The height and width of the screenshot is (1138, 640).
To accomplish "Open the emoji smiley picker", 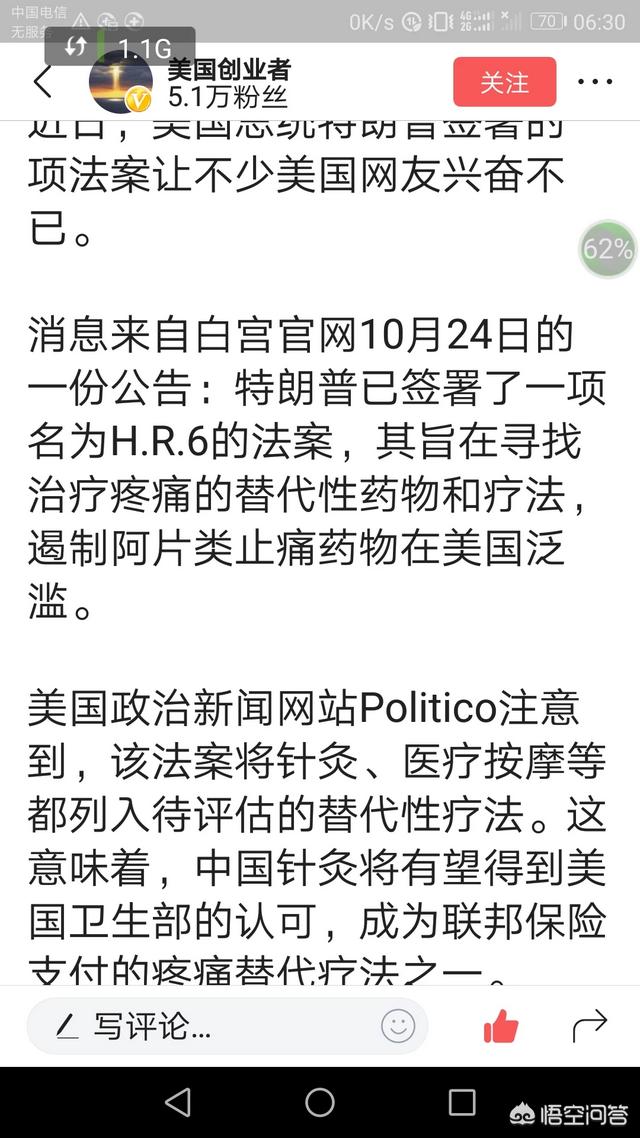I will (x=398, y=1026).
